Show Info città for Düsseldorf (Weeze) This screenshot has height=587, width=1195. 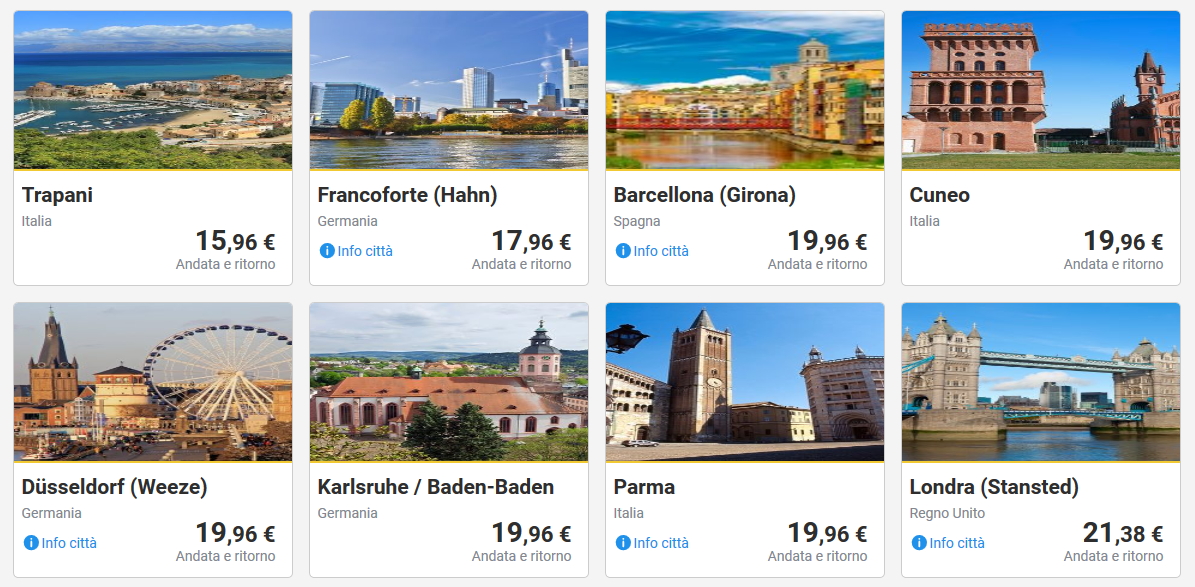point(60,543)
